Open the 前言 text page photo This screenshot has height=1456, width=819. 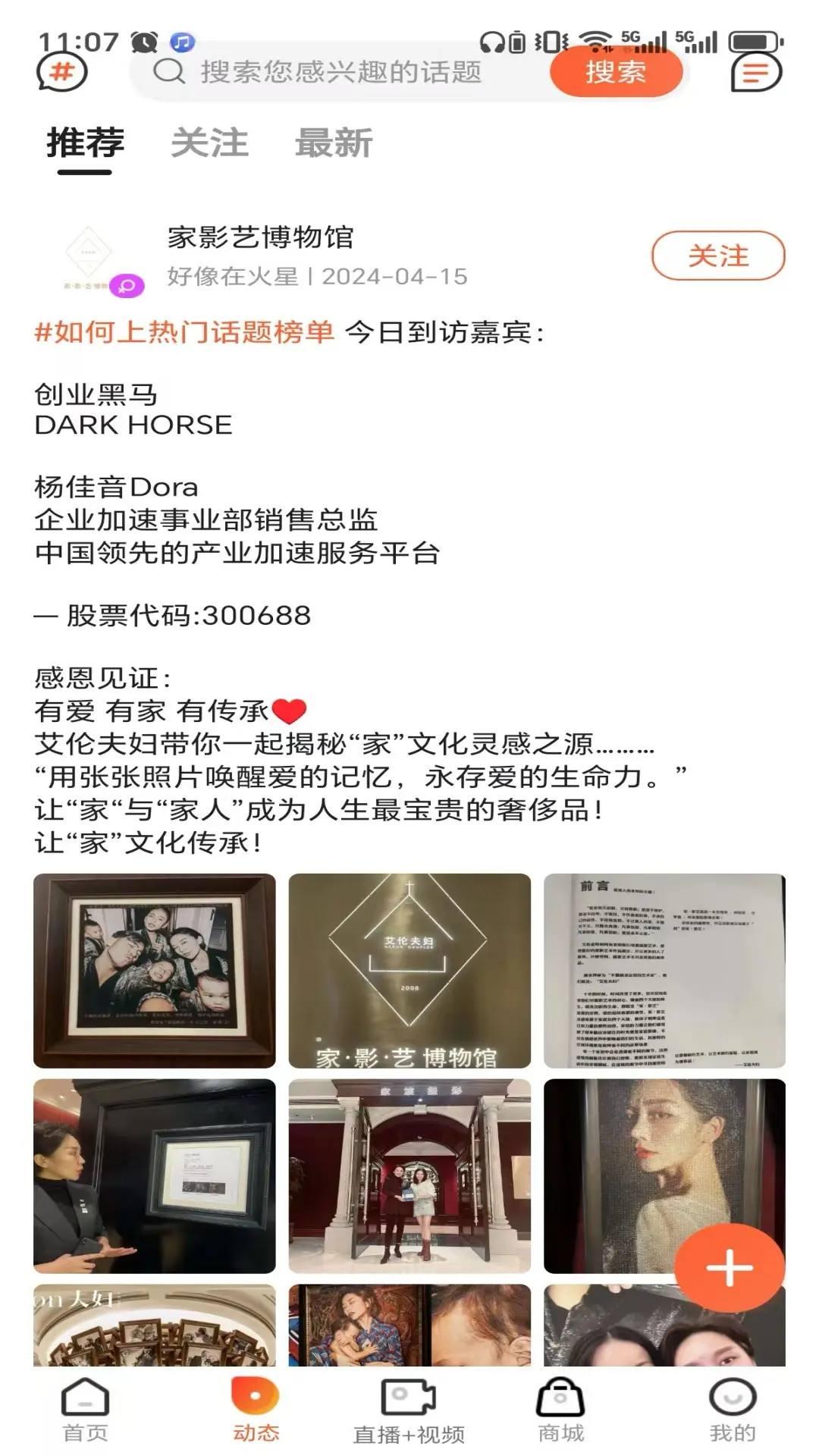point(664,971)
